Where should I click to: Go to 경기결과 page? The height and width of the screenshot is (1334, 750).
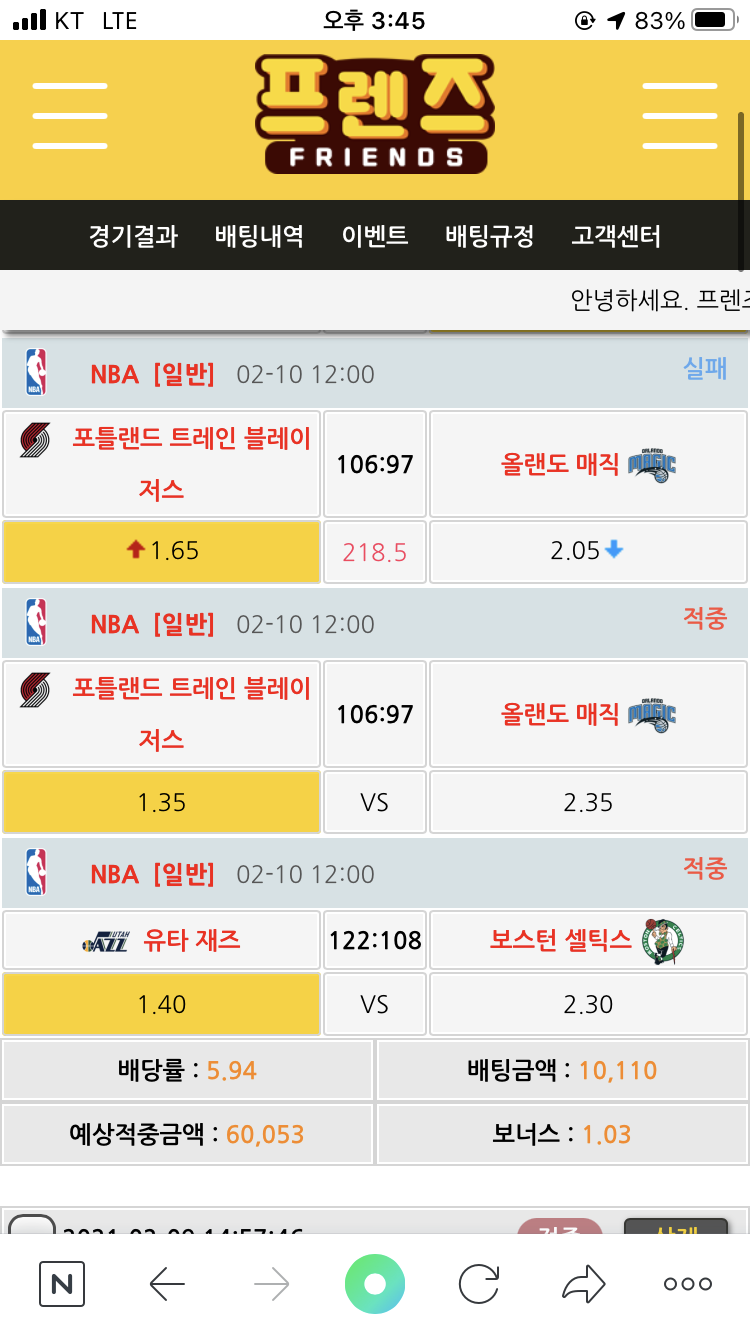[133, 236]
